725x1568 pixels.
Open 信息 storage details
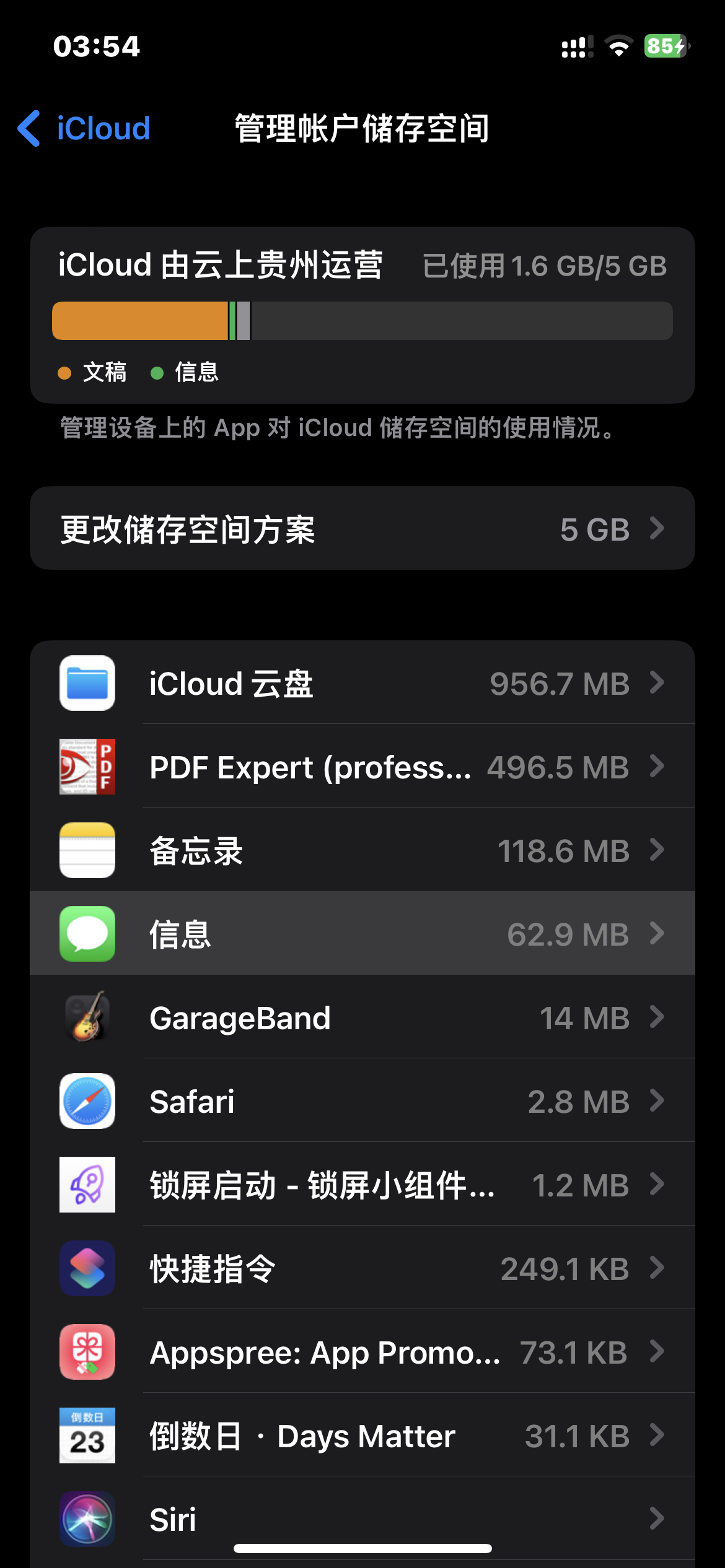[362, 934]
